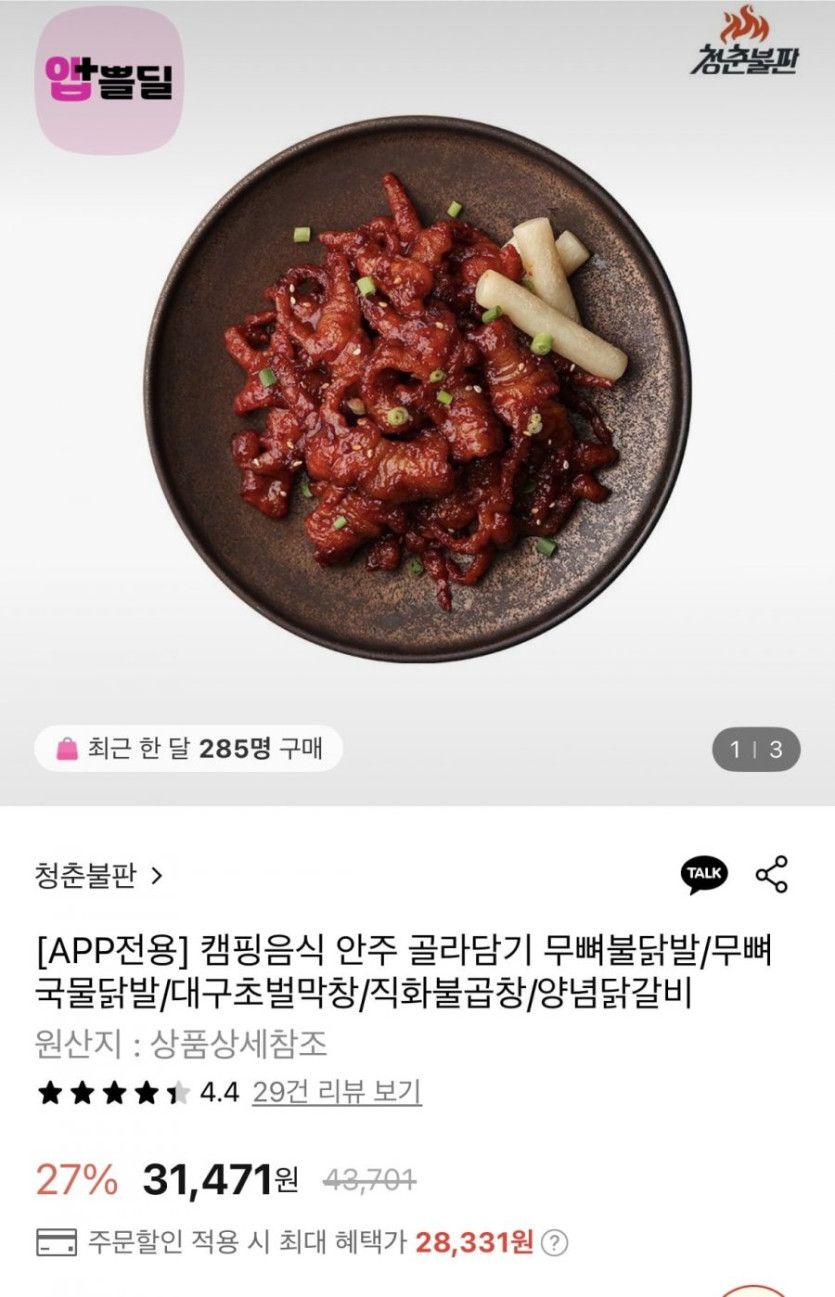Open the order discount benefit help icon
The height and width of the screenshot is (1297, 835).
[554, 1243]
